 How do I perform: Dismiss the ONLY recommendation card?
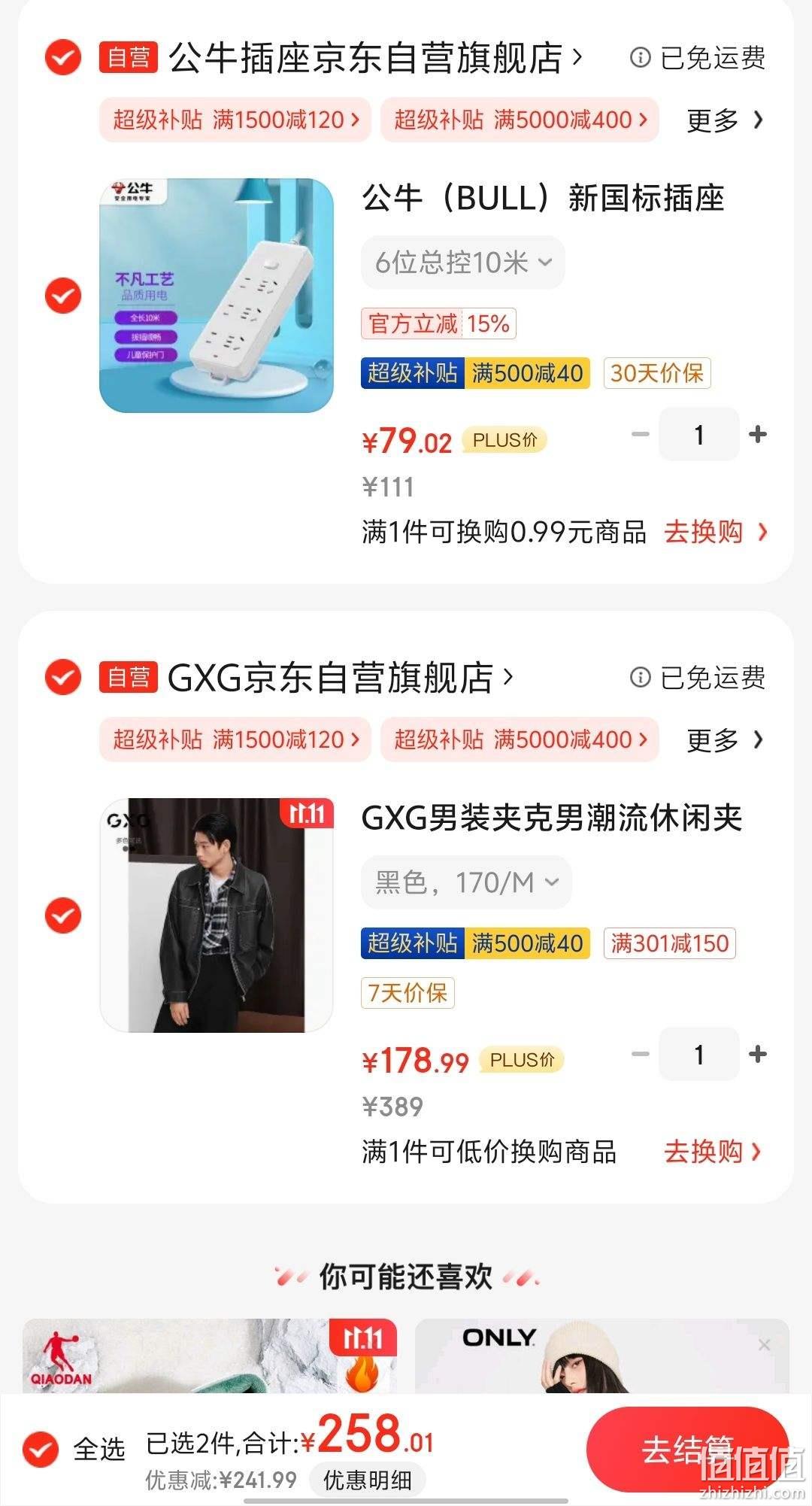point(765,1344)
